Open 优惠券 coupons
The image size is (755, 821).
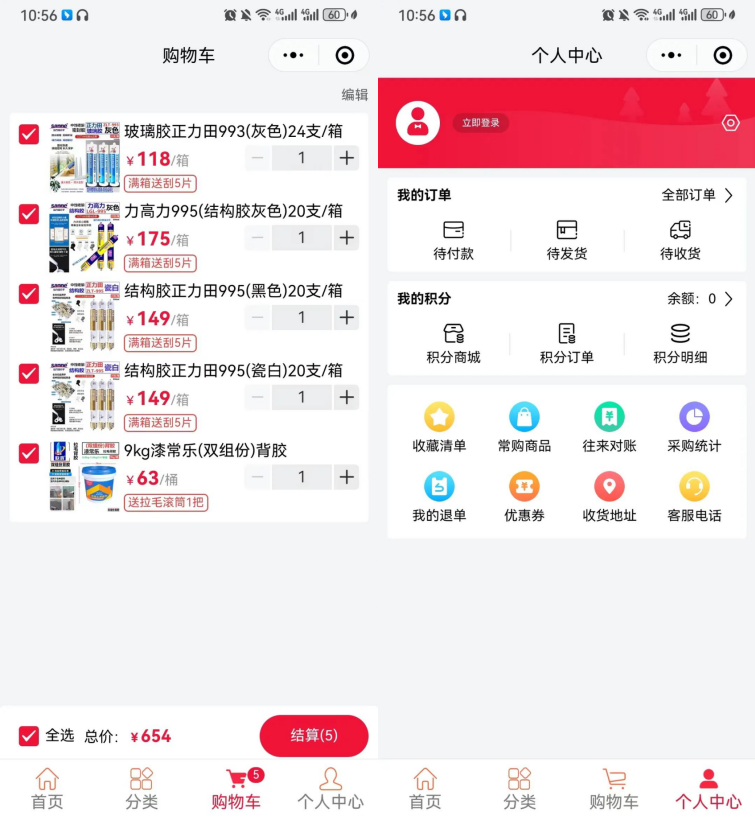[x=524, y=497]
